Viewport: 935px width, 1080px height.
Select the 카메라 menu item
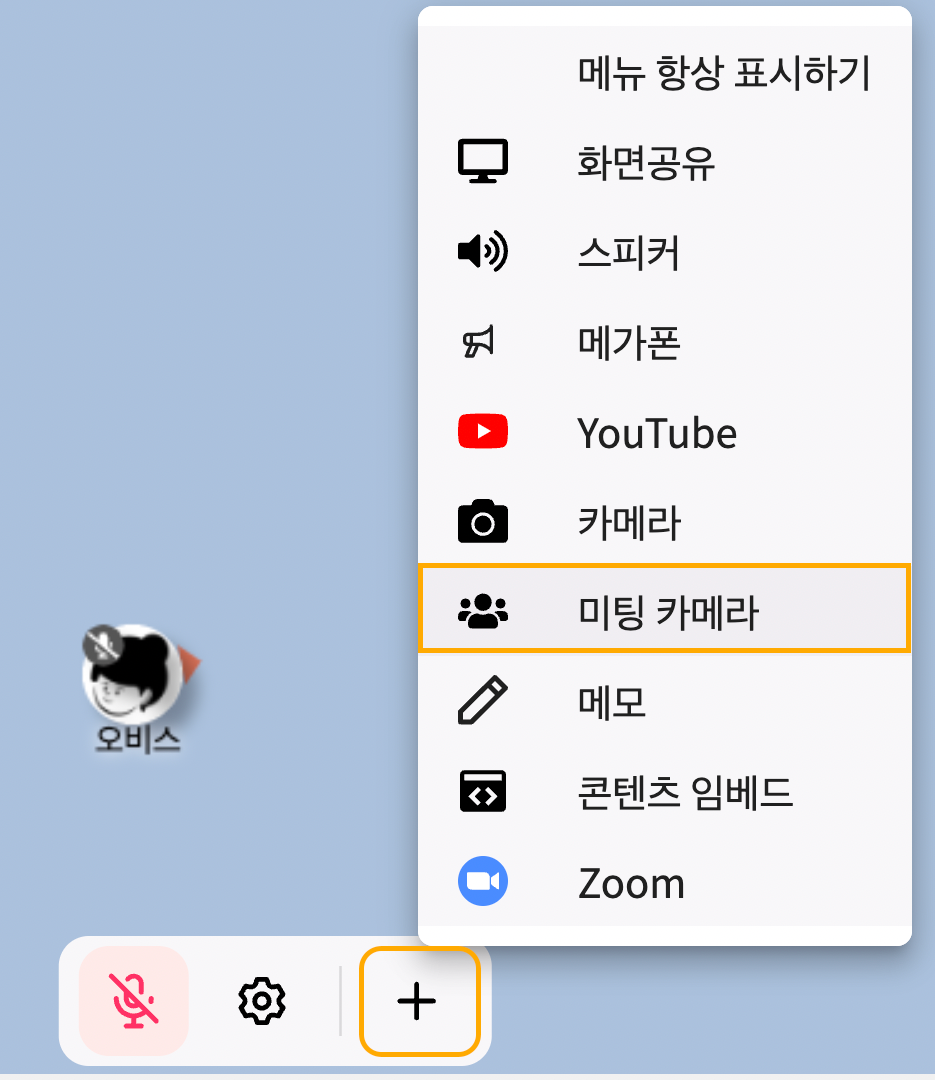pos(628,523)
